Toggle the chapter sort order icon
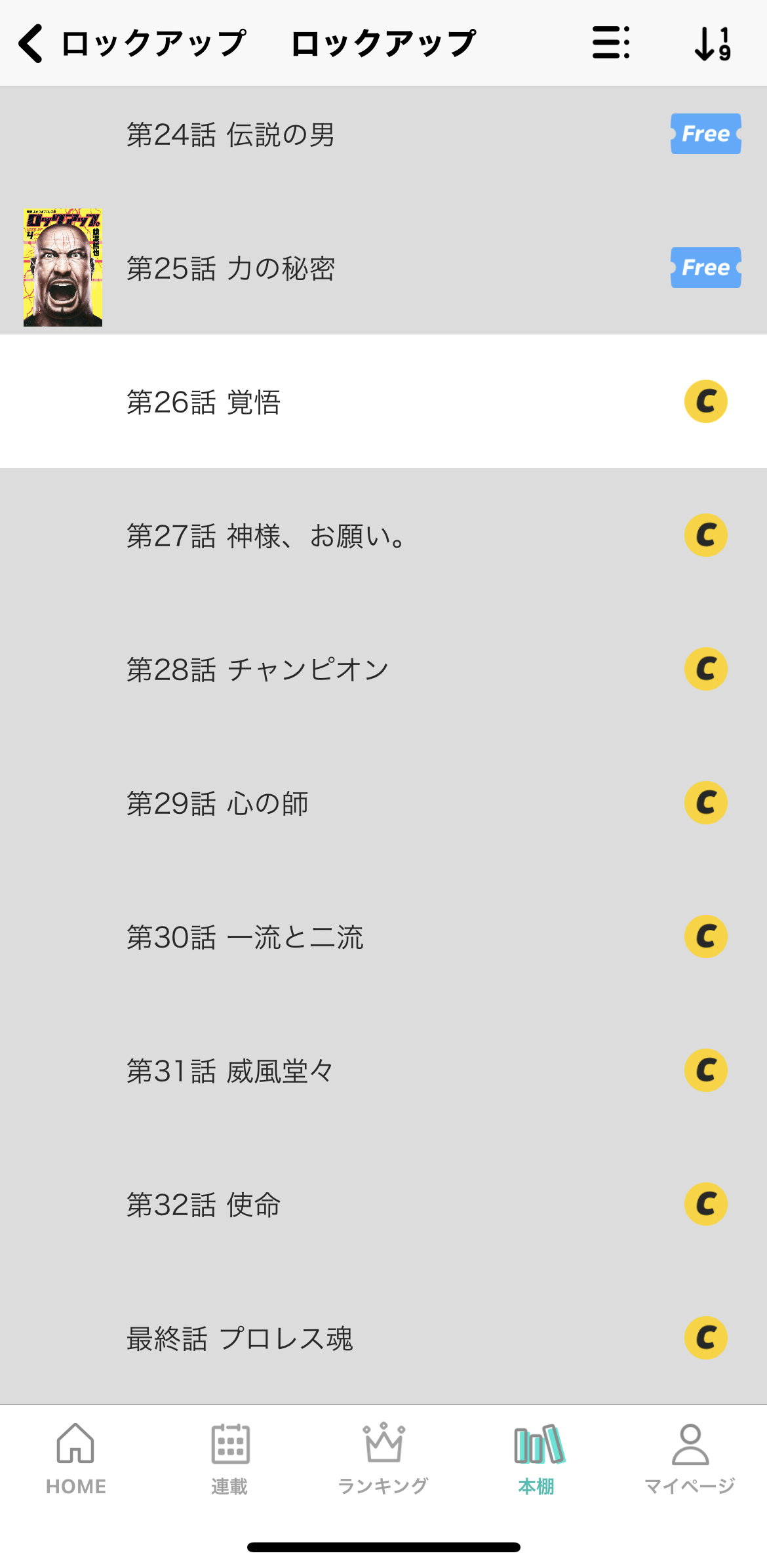 tap(713, 43)
